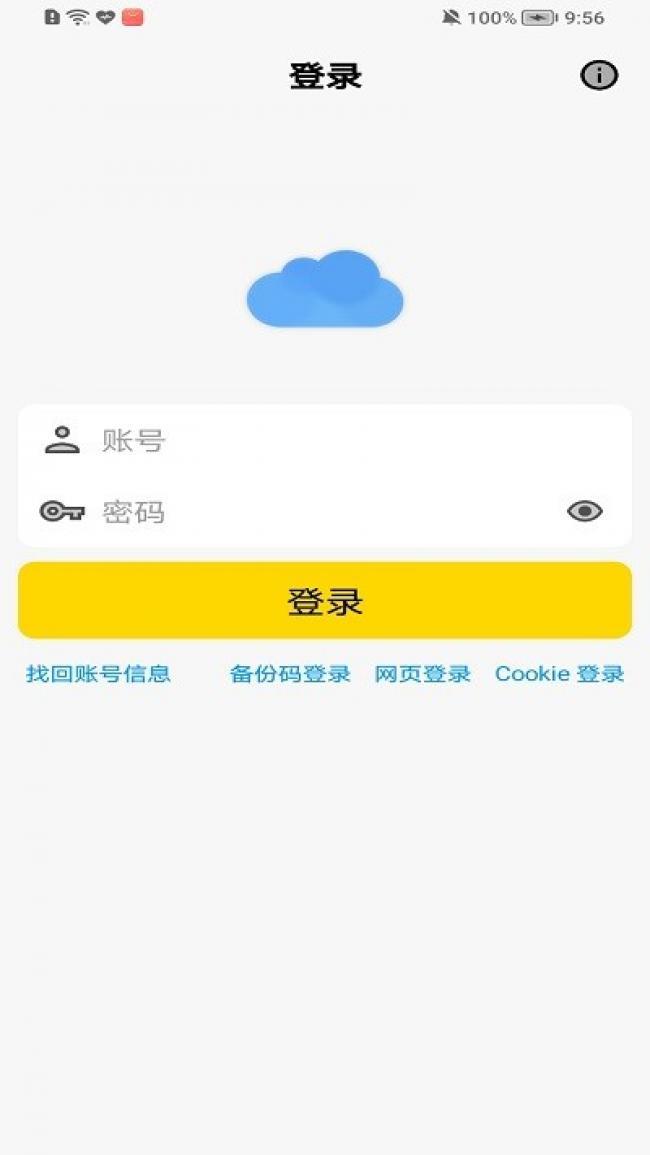This screenshot has height=1155, width=650.
Task: Use Cookie 登录 option
Action: pos(559,674)
